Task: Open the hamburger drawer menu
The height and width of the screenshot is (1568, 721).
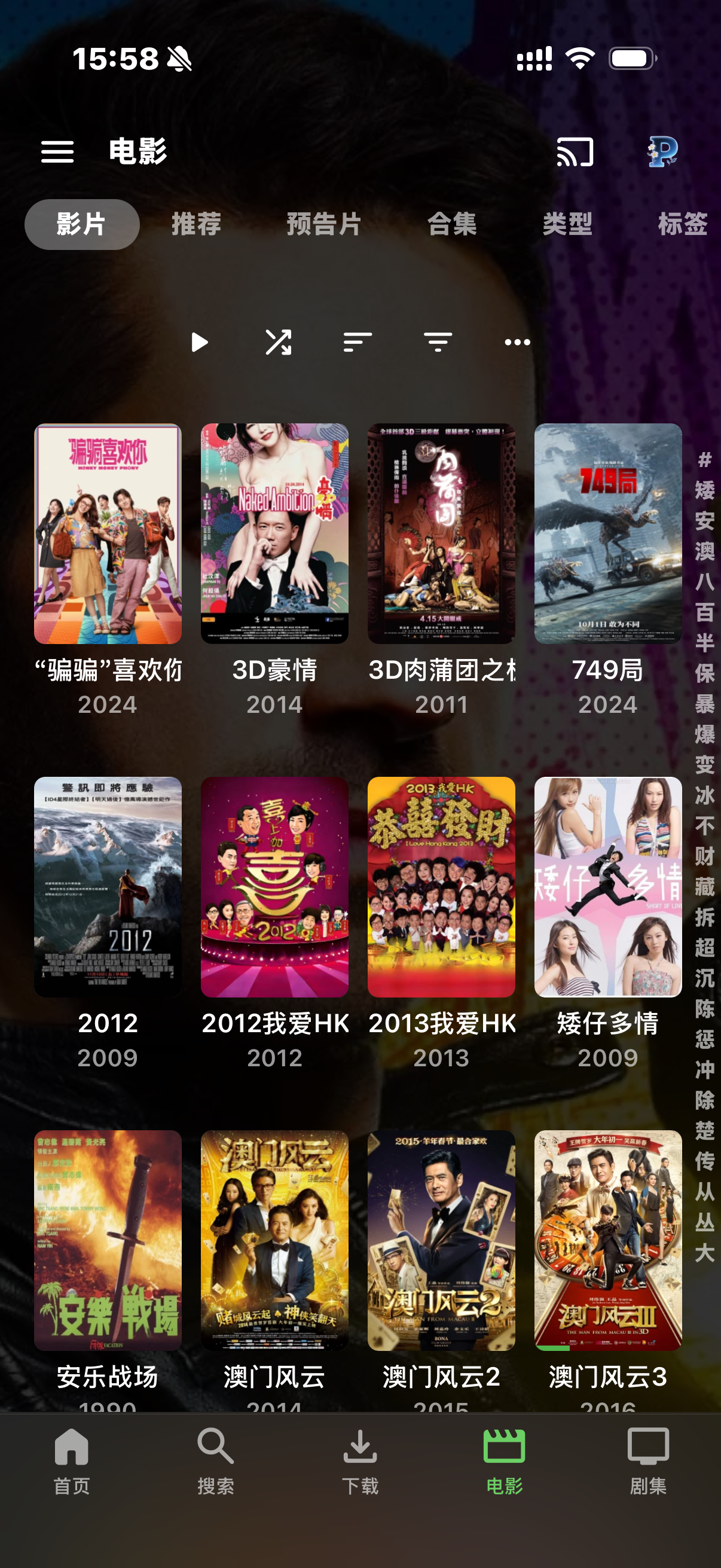Action: (x=57, y=151)
